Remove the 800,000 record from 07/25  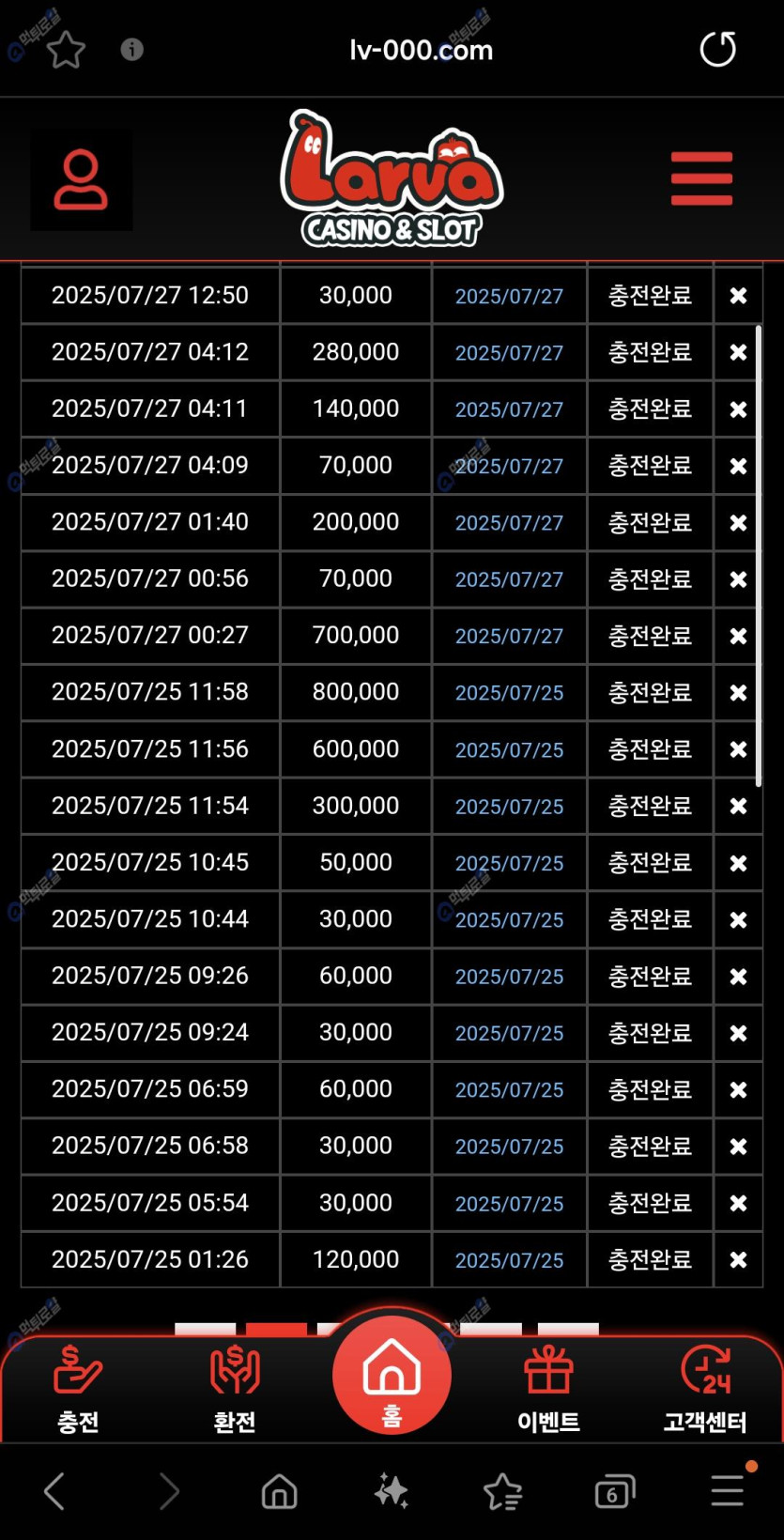[x=738, y=692]
